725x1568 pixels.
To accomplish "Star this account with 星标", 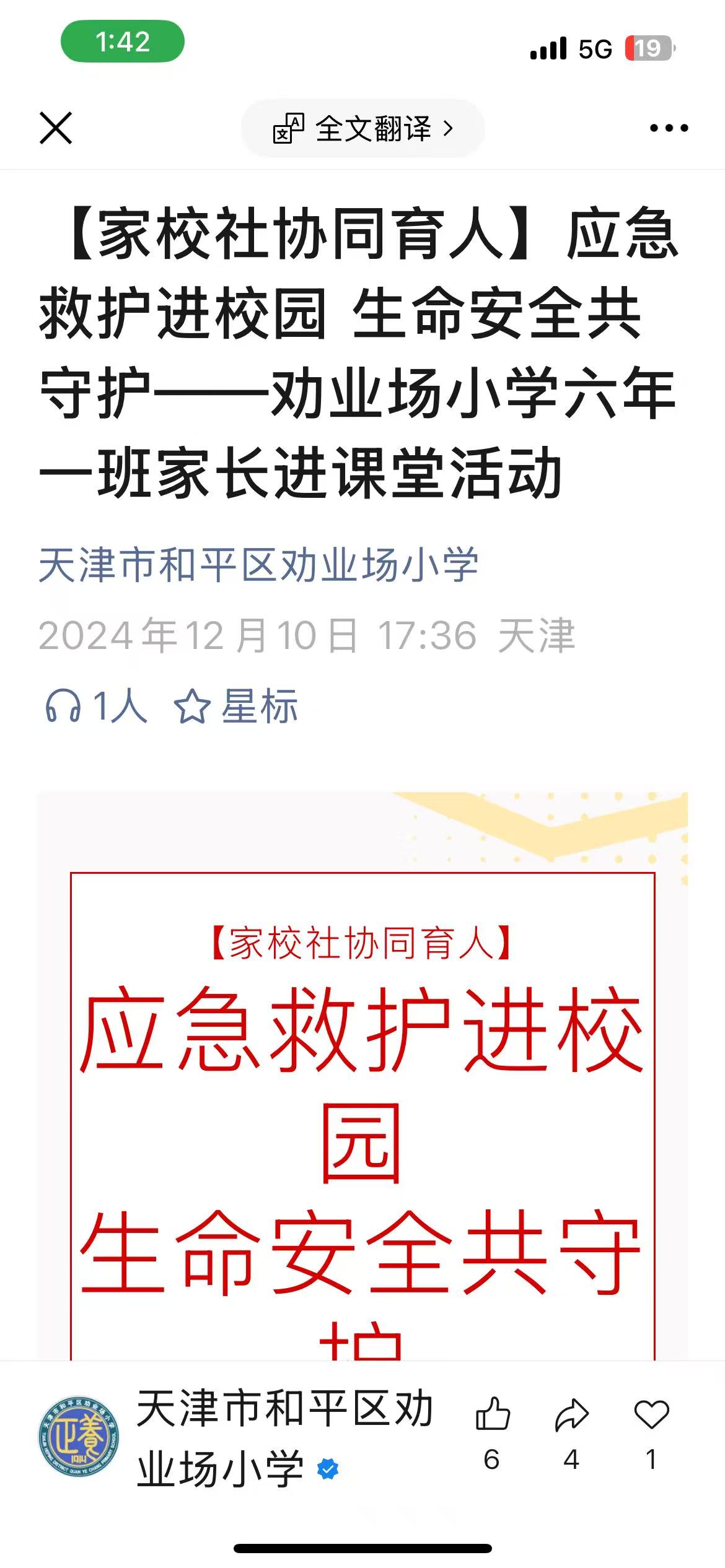I will 237,706.
